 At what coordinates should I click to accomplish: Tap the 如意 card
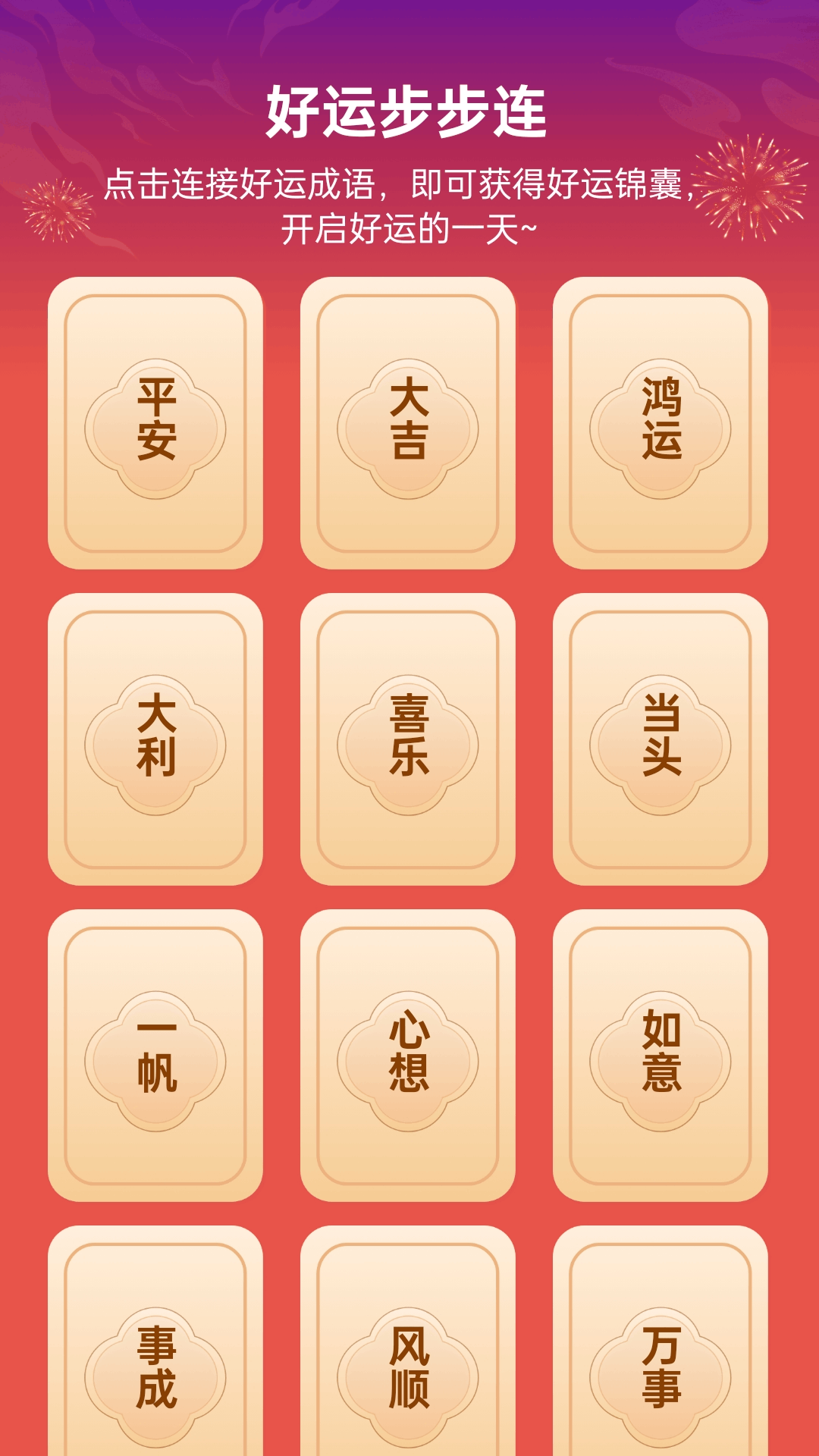pyautogui.click(x=661, y=1055)
